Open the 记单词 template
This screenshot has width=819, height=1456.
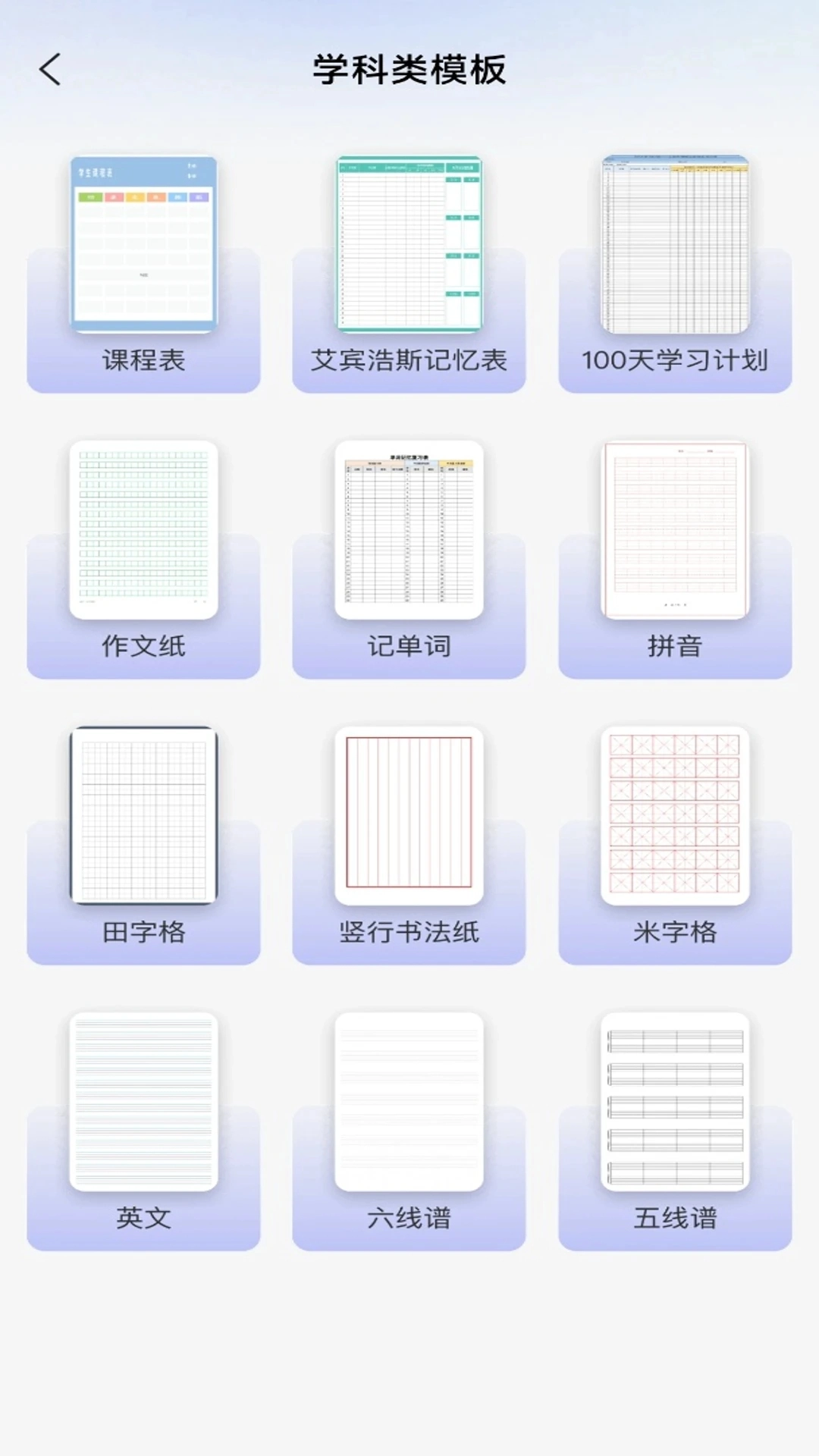tap(409, 560)
